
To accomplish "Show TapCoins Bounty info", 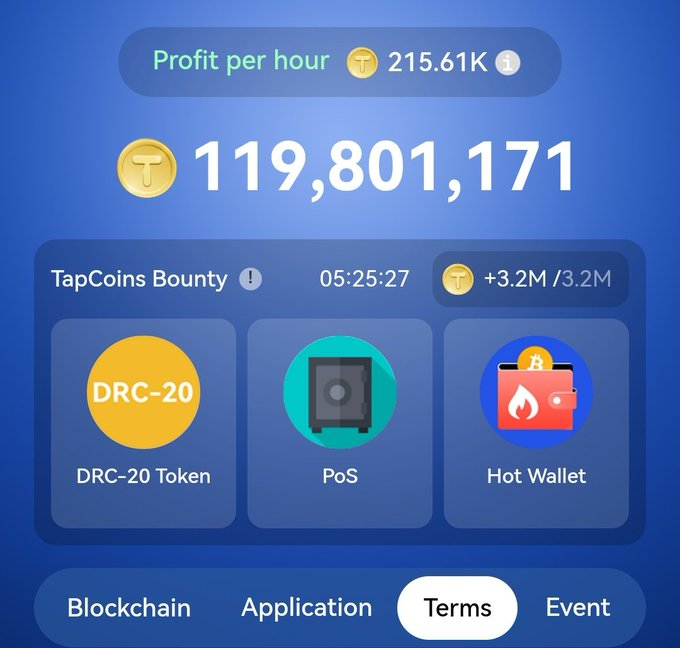I will [x=251, y=279].
